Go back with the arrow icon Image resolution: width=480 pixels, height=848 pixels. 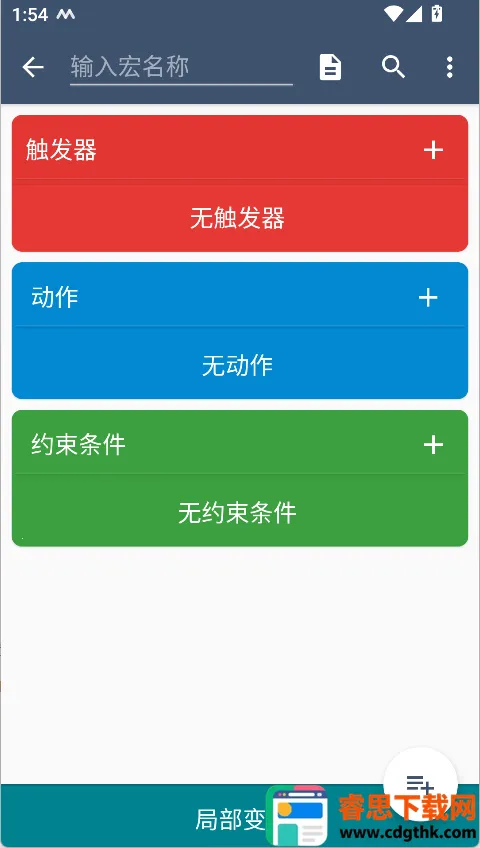(x=32, y=68)
